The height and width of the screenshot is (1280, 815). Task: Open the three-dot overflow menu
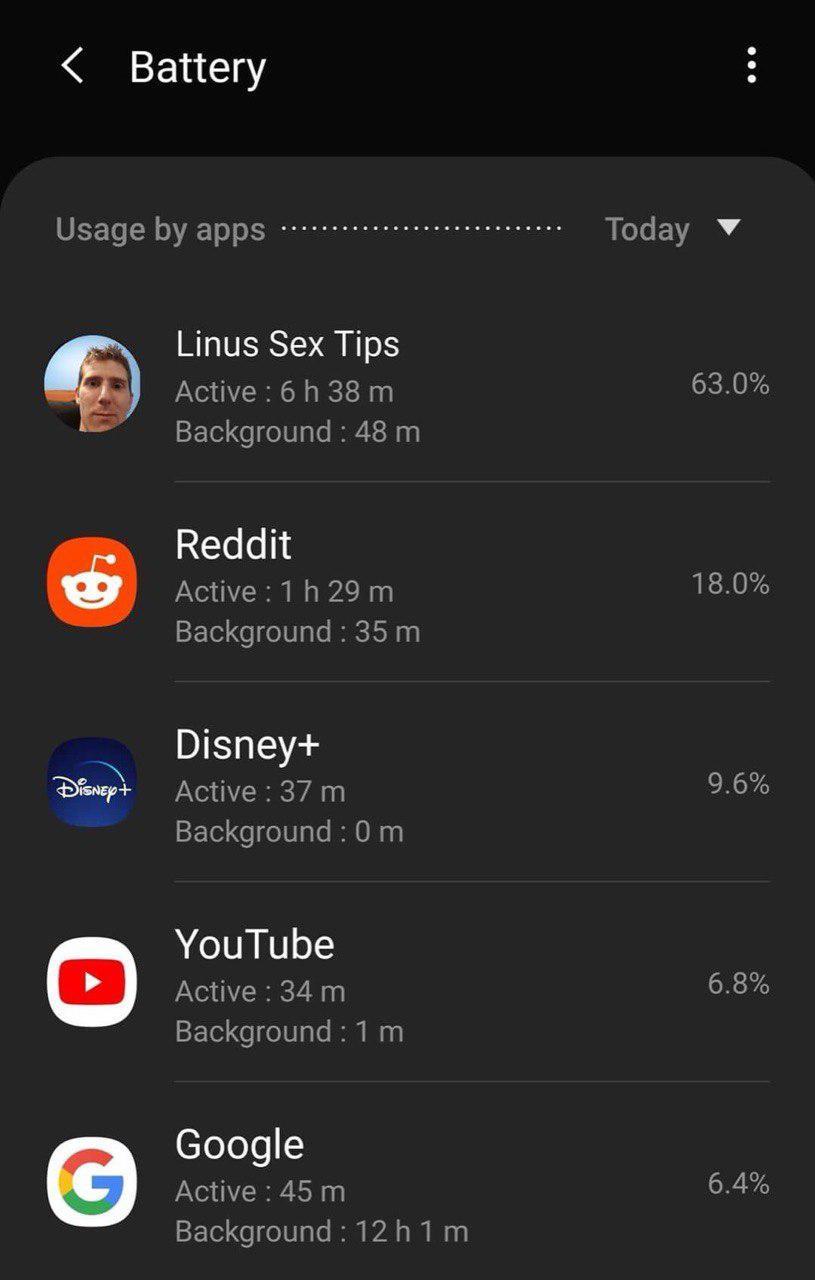coord(752,66)
